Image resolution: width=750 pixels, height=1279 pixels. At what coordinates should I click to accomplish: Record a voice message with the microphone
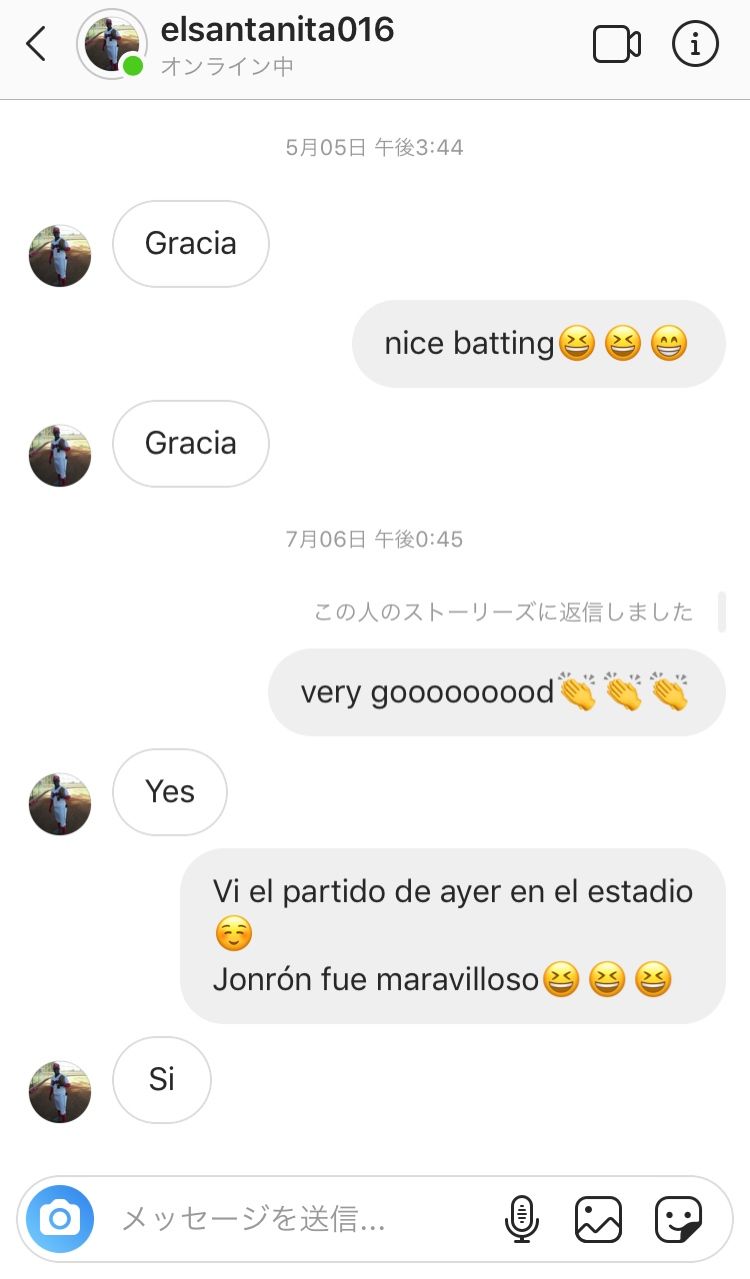[x=521, y=1219]
